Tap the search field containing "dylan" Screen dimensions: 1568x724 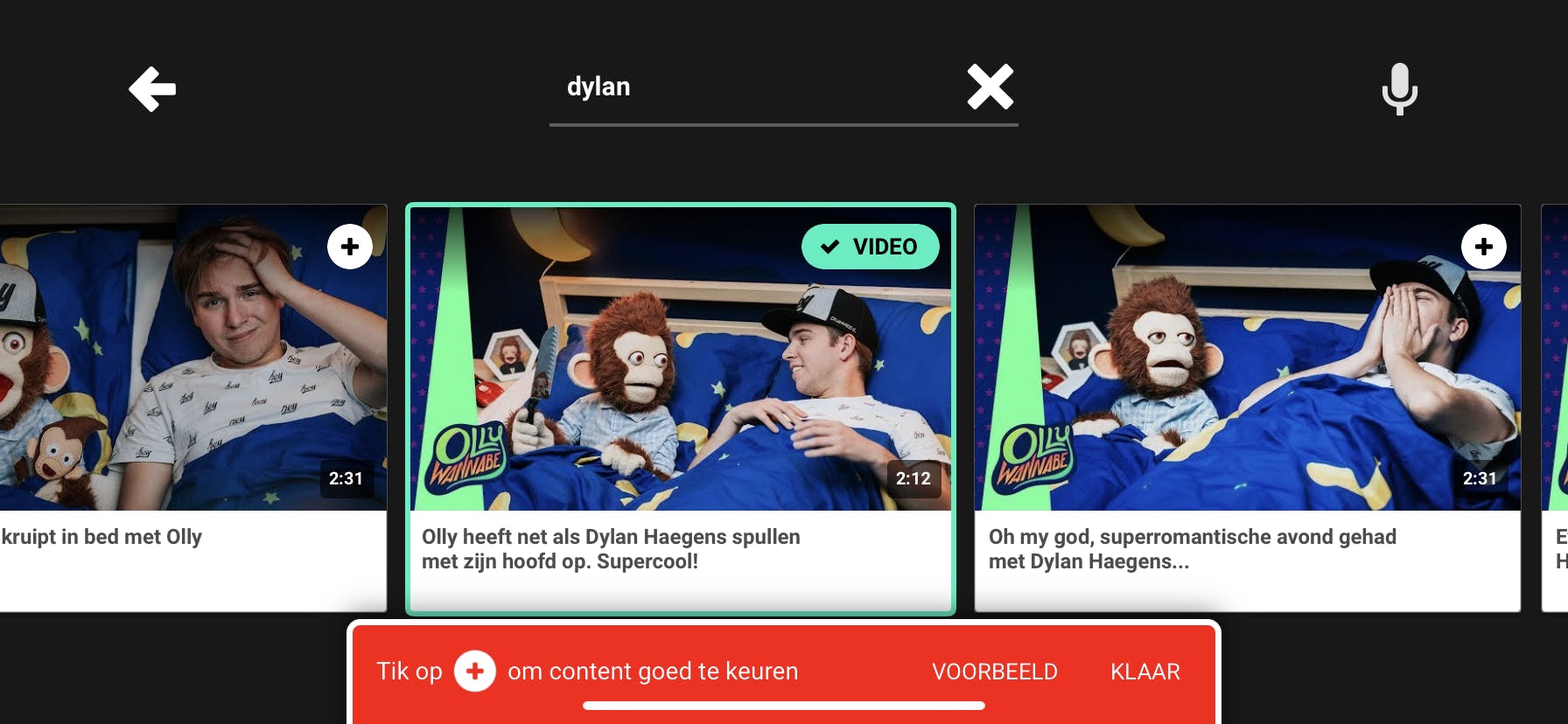pos(752,87)
